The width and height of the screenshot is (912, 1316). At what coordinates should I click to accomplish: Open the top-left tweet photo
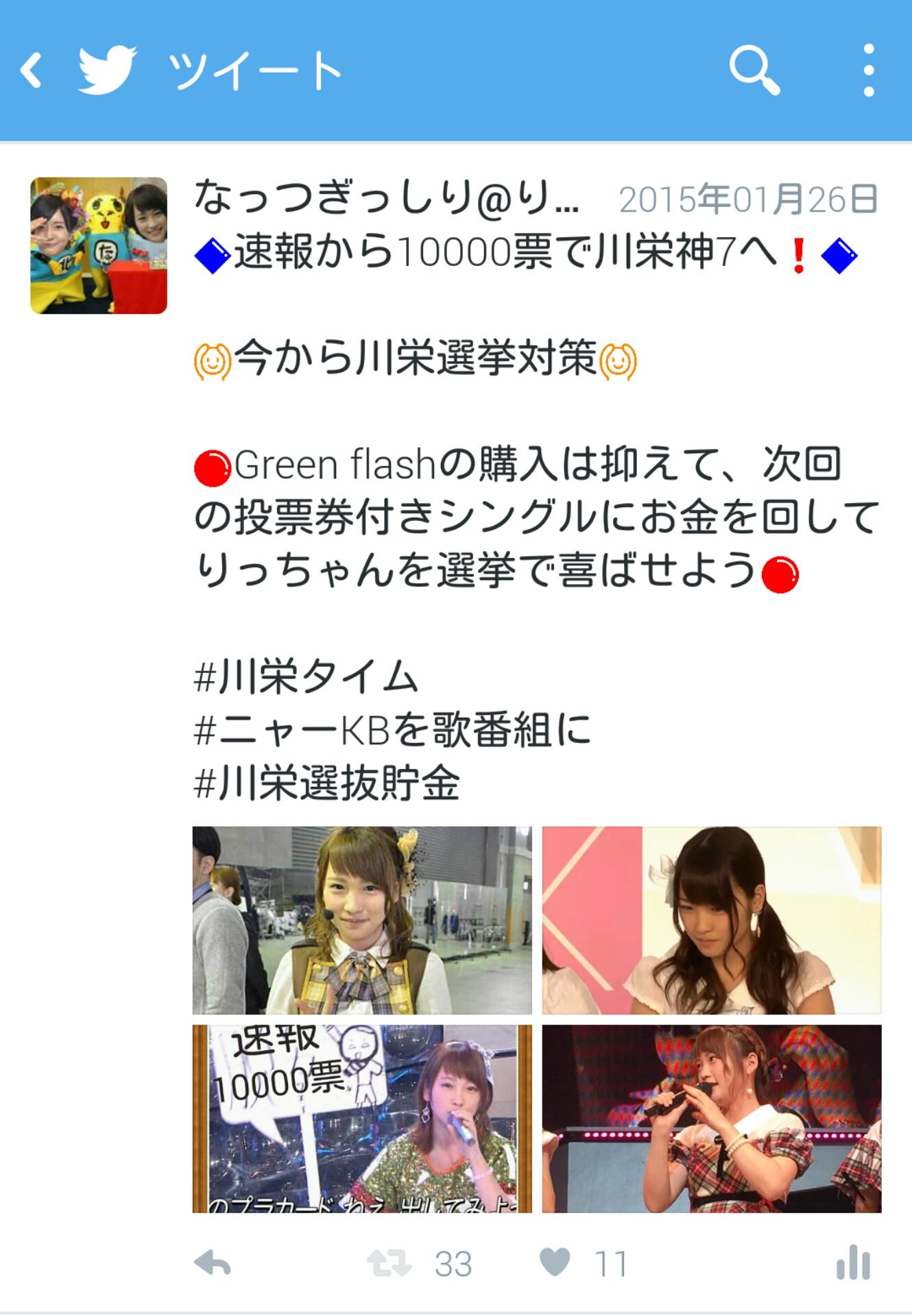click(362, 920)
